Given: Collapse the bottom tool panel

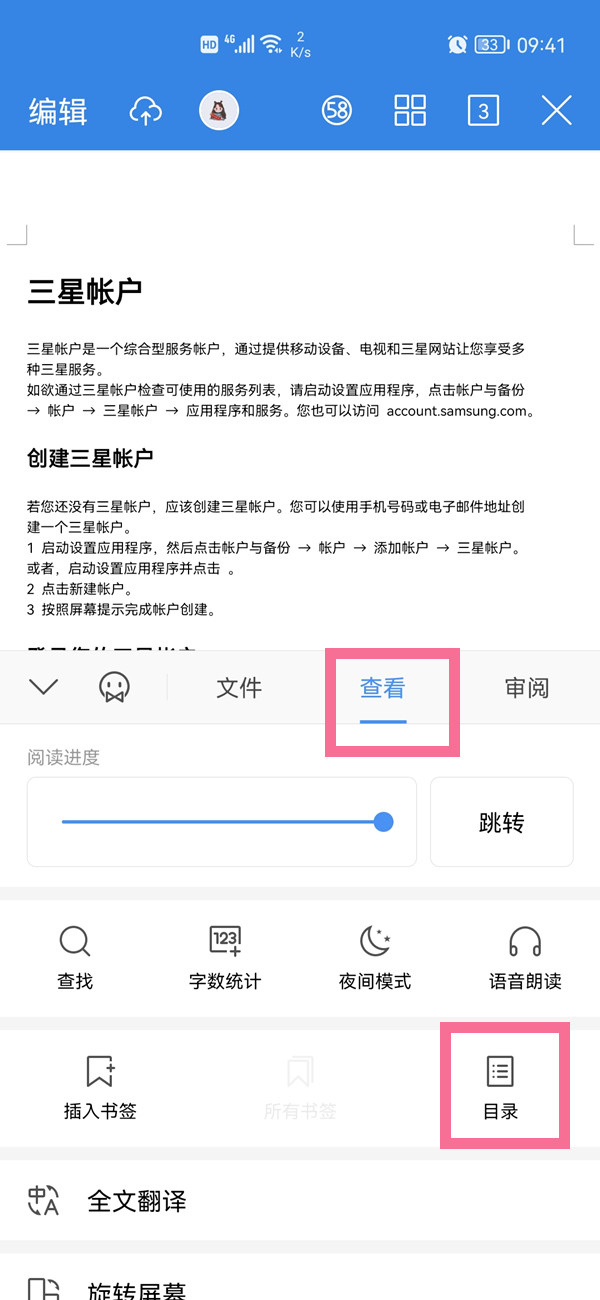Looking at the screenshot, I should [43, 687].
